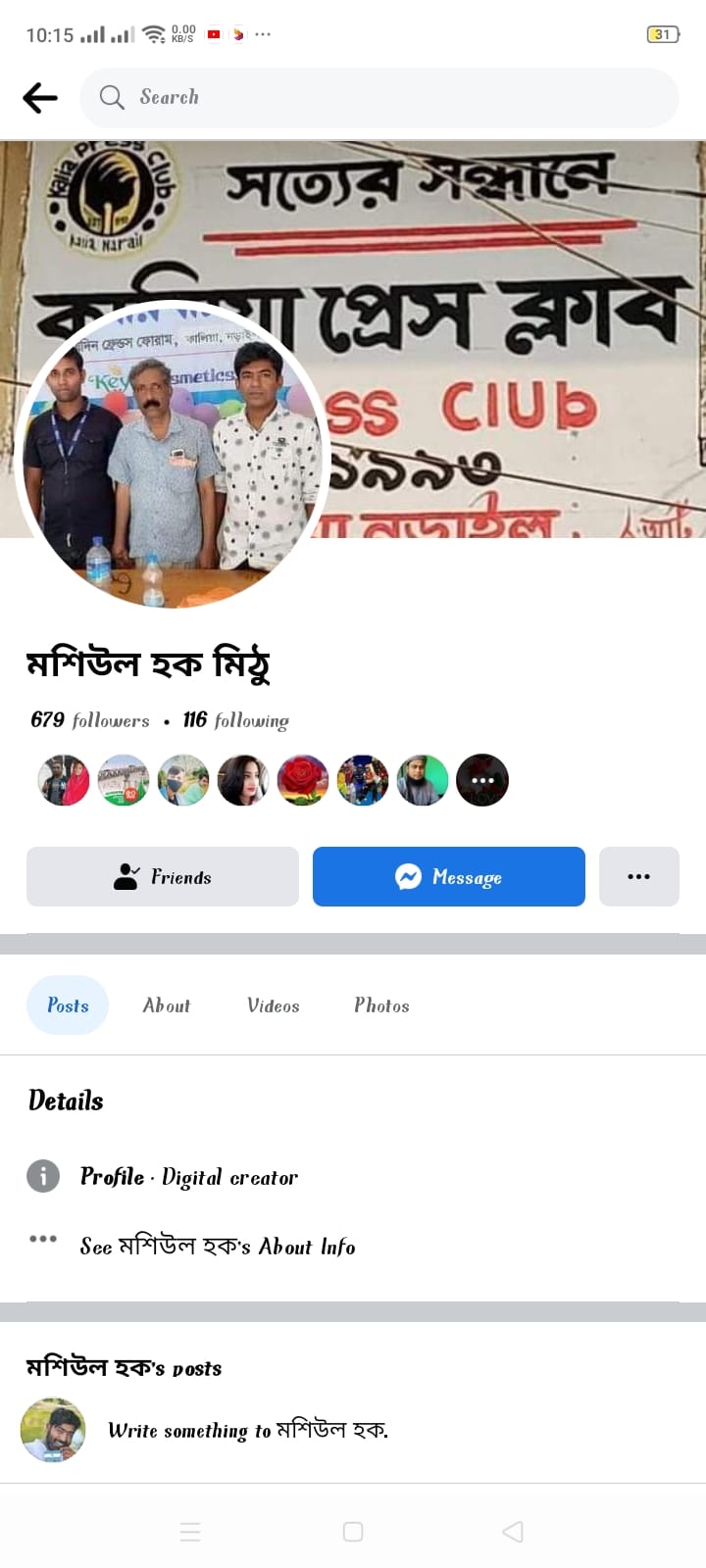Write something to মশিউল হক
706x1568 pixels.
248,1431
